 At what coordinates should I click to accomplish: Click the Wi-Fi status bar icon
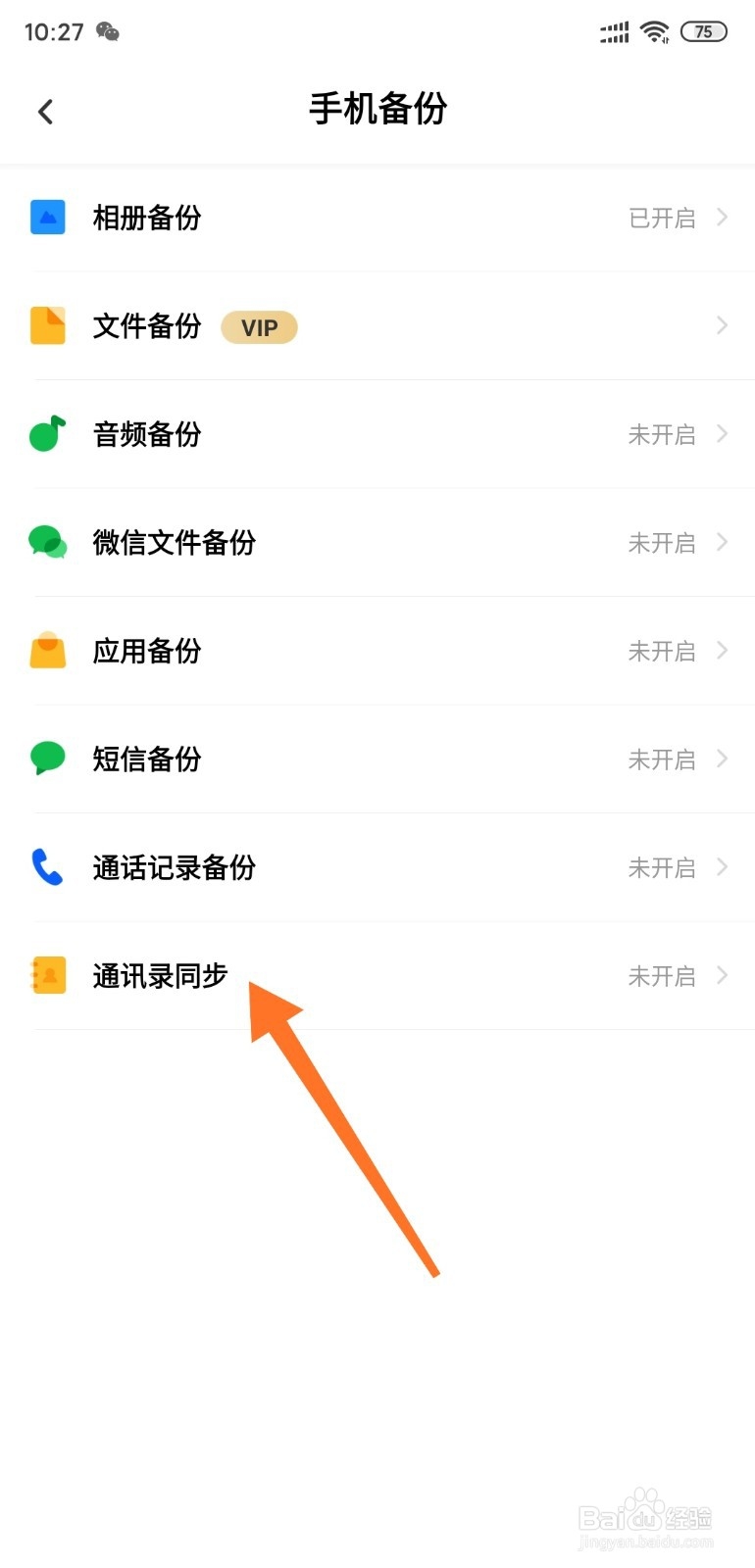(655, 30)
